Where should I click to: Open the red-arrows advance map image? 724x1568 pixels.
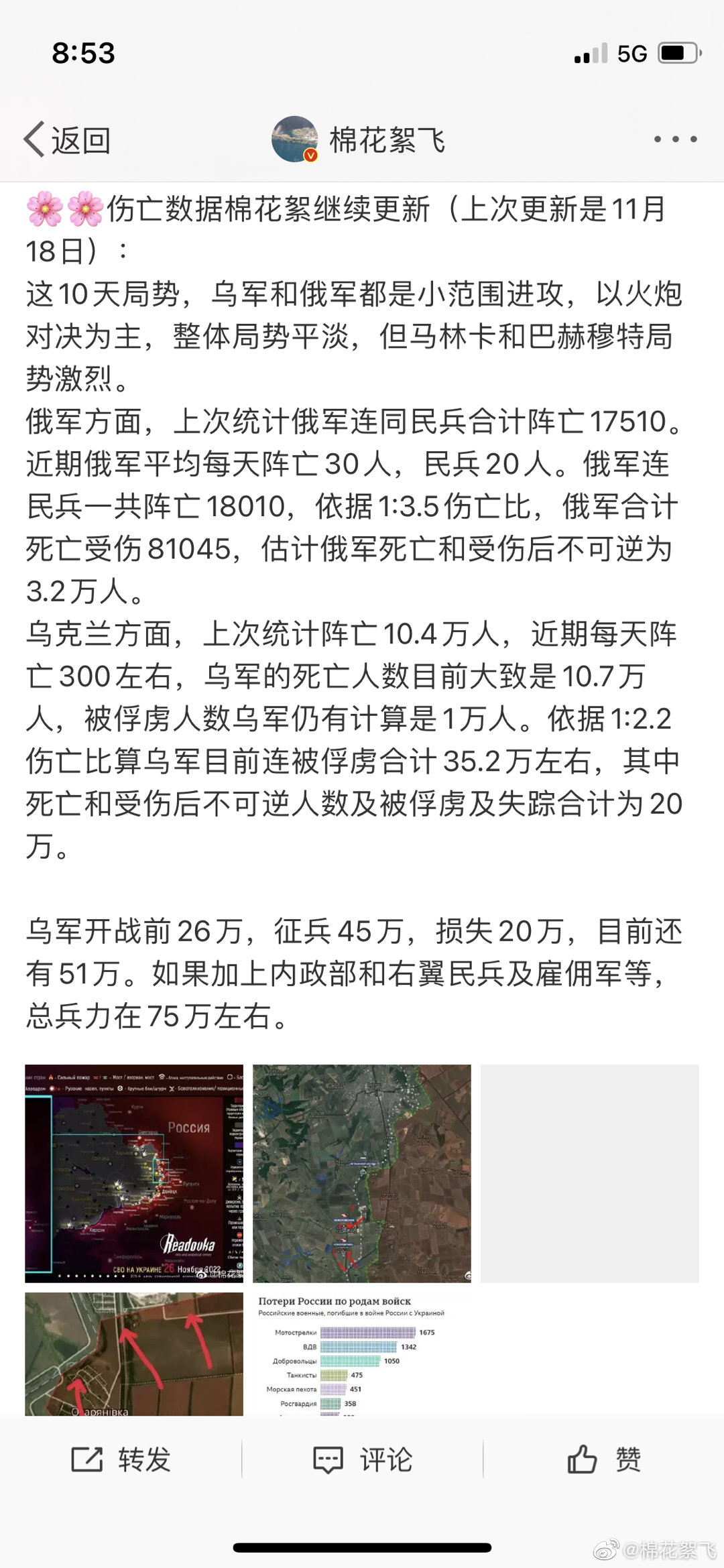coord(134,1354)
